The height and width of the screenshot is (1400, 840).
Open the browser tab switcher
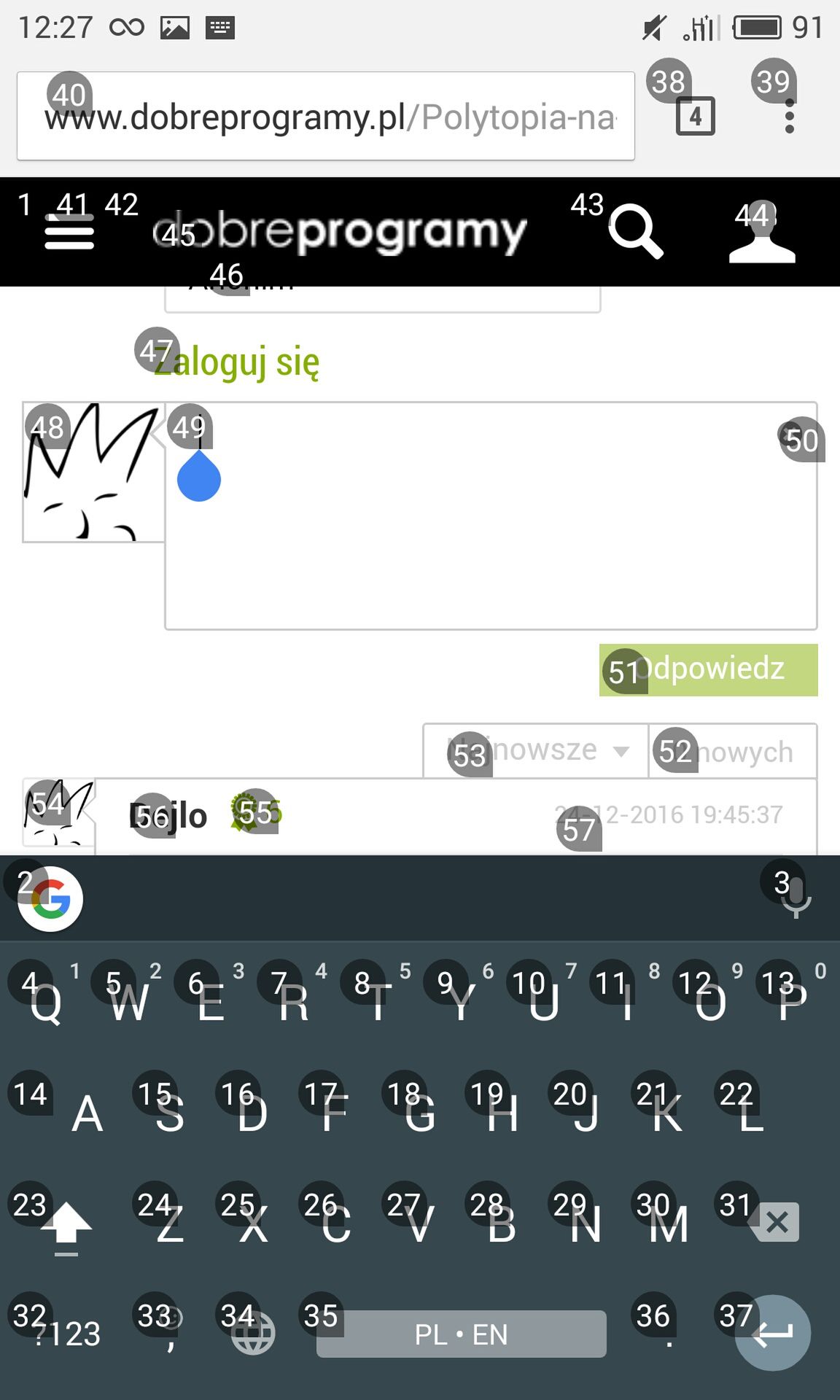[696, 116]
